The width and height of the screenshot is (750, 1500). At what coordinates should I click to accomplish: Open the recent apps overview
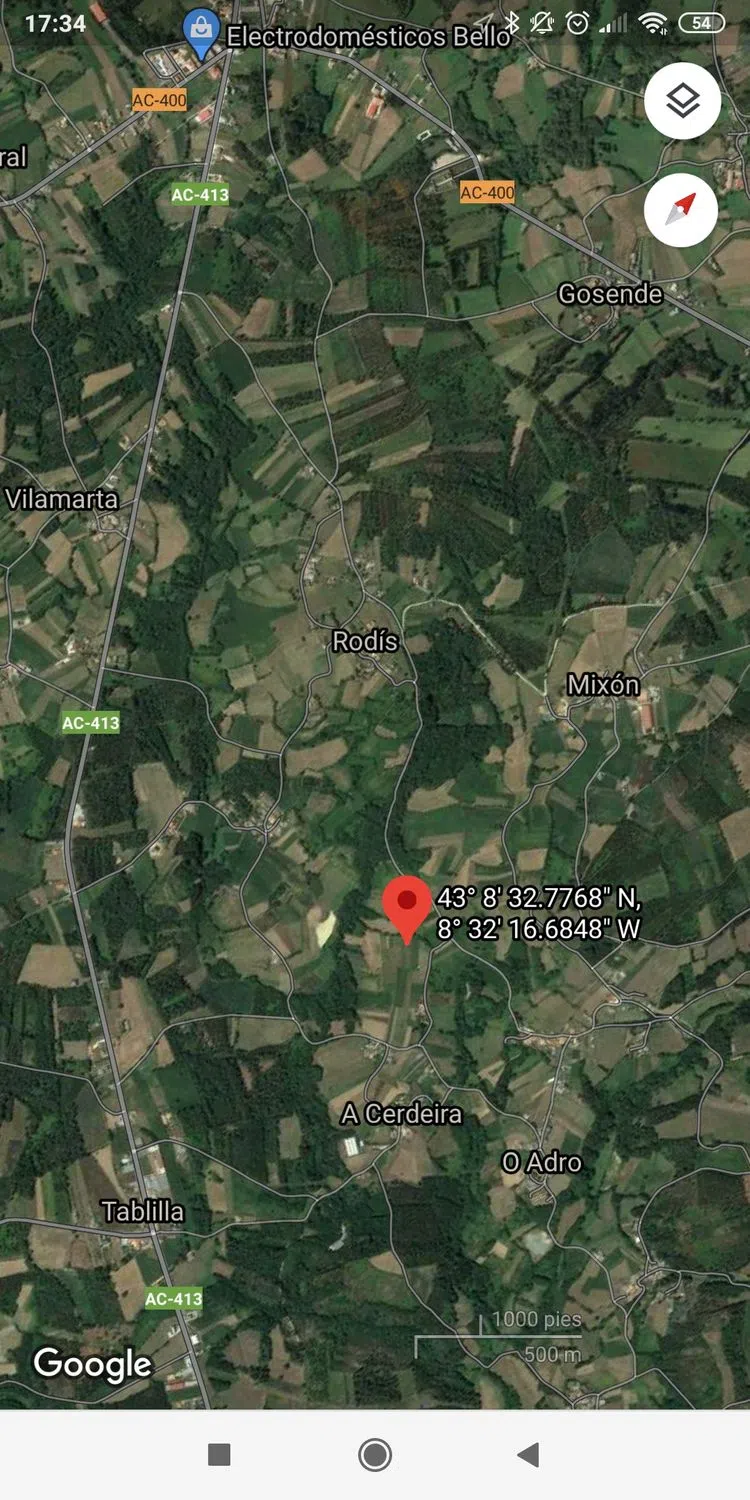[x=219, y=1455]
